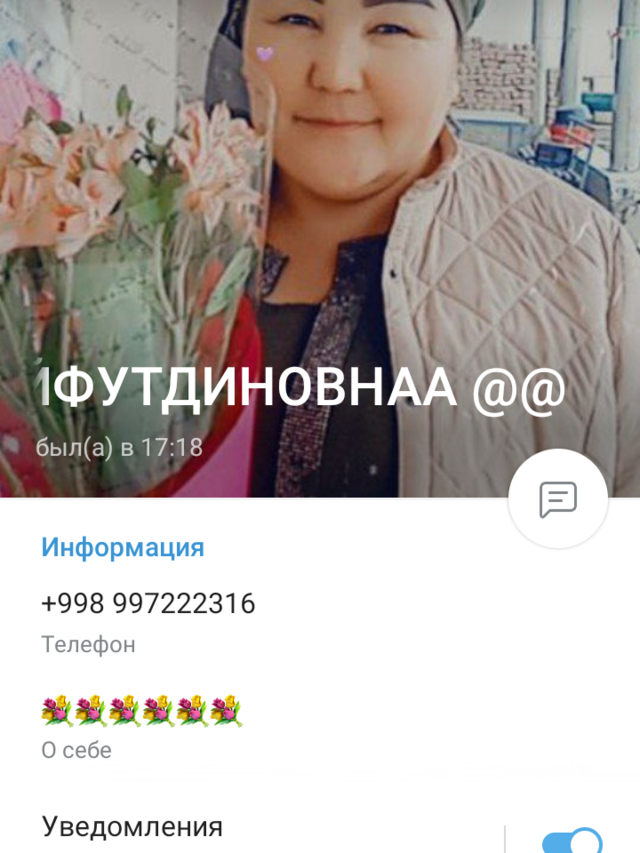640x853 pixels.
Task: Tap the О себе bio row
Action: 142,725
